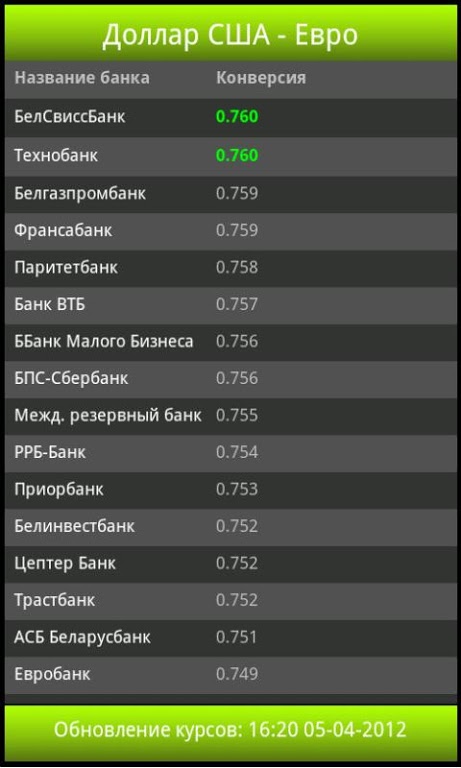
Task: Open the Банк ВТБ row
Action: click(x=230, y=305)
